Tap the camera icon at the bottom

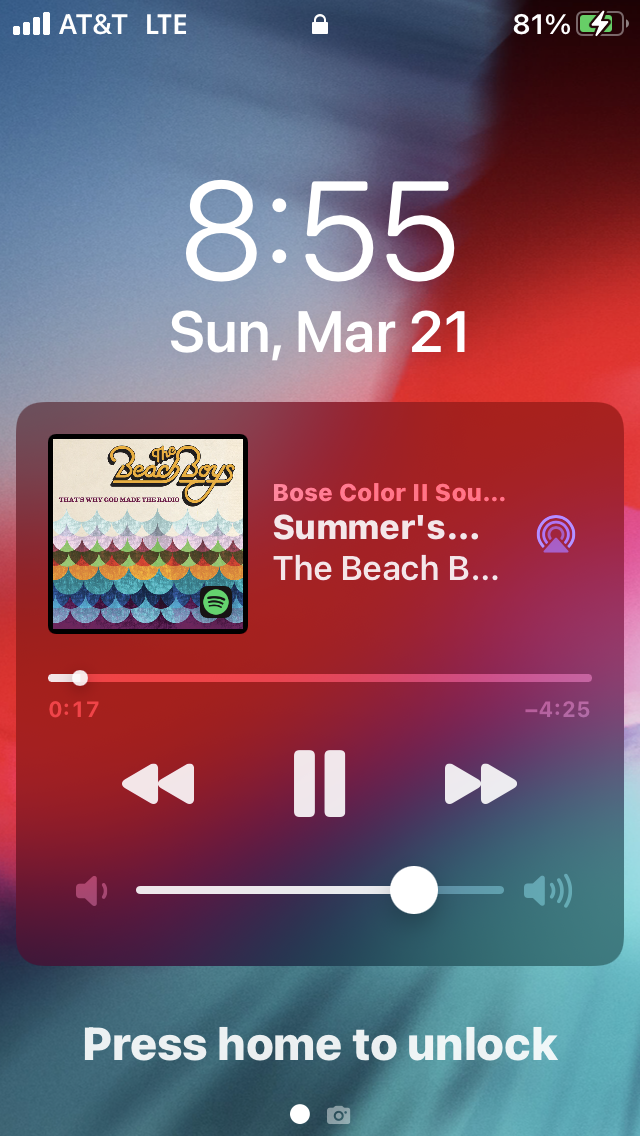click(338, 1114)
